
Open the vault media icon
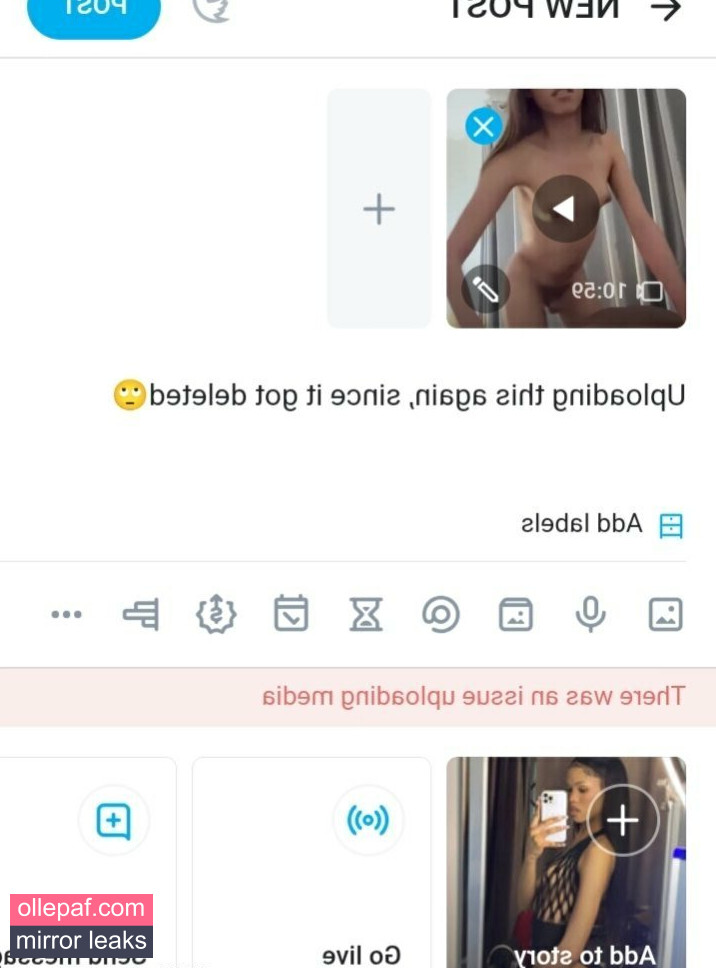(516, 614)
